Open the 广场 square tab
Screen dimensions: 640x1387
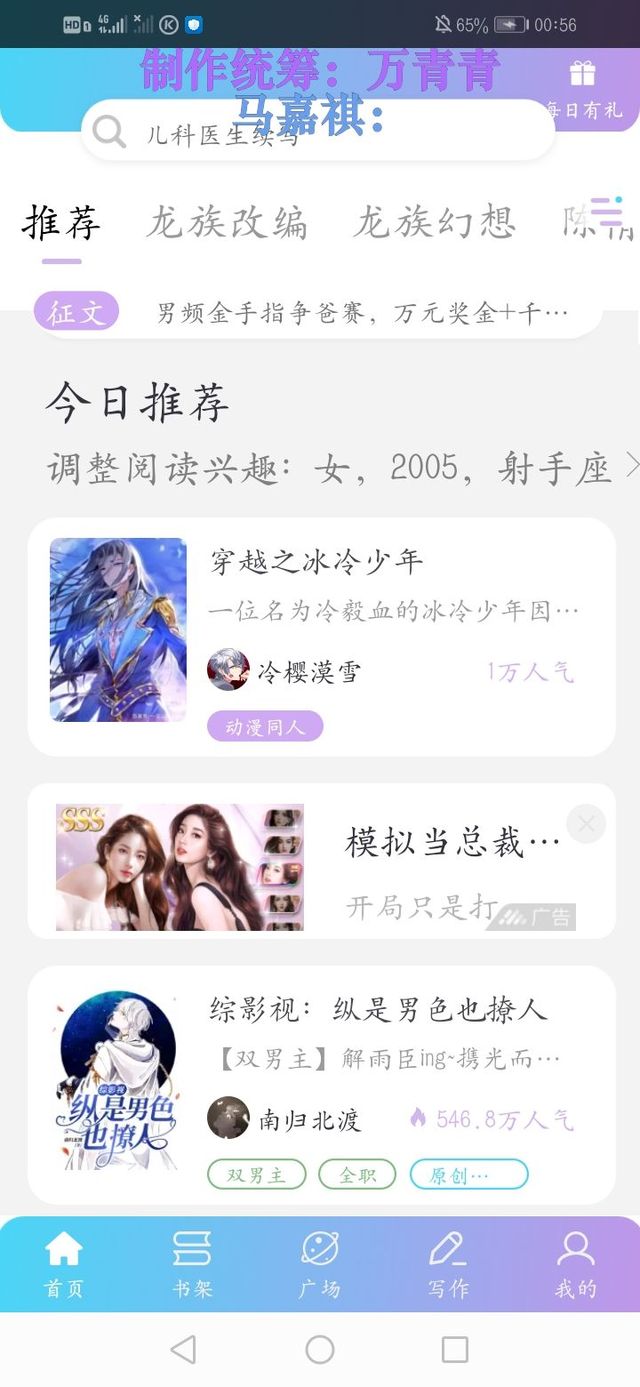point(320,1264)
